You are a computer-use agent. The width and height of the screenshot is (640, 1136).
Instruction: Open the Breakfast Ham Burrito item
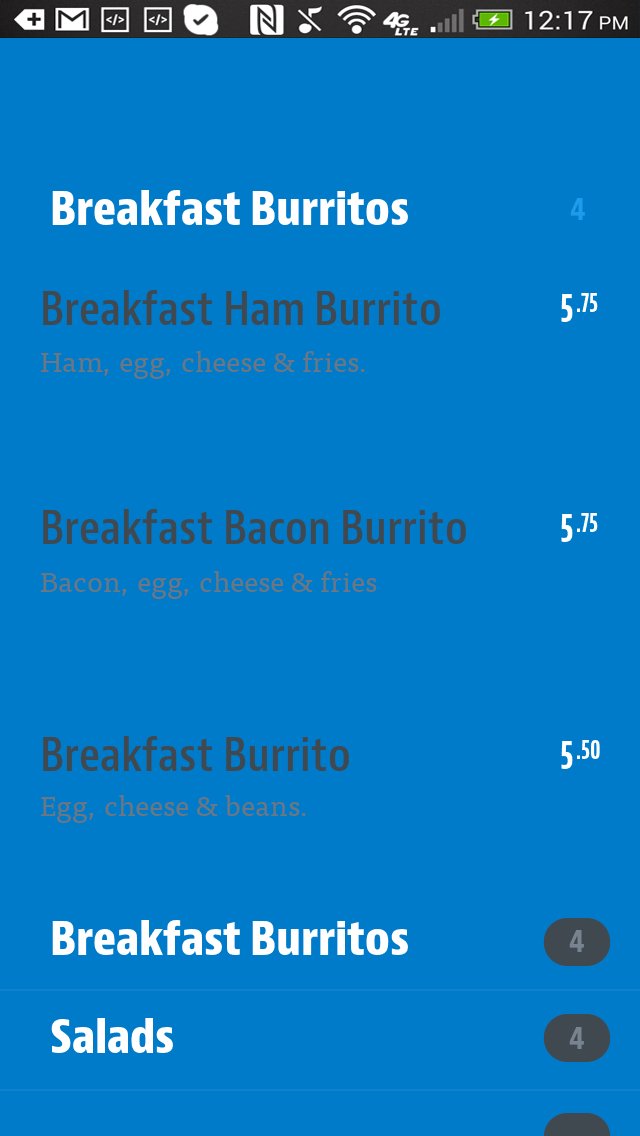pyautogui.click(x=240, y=310)
